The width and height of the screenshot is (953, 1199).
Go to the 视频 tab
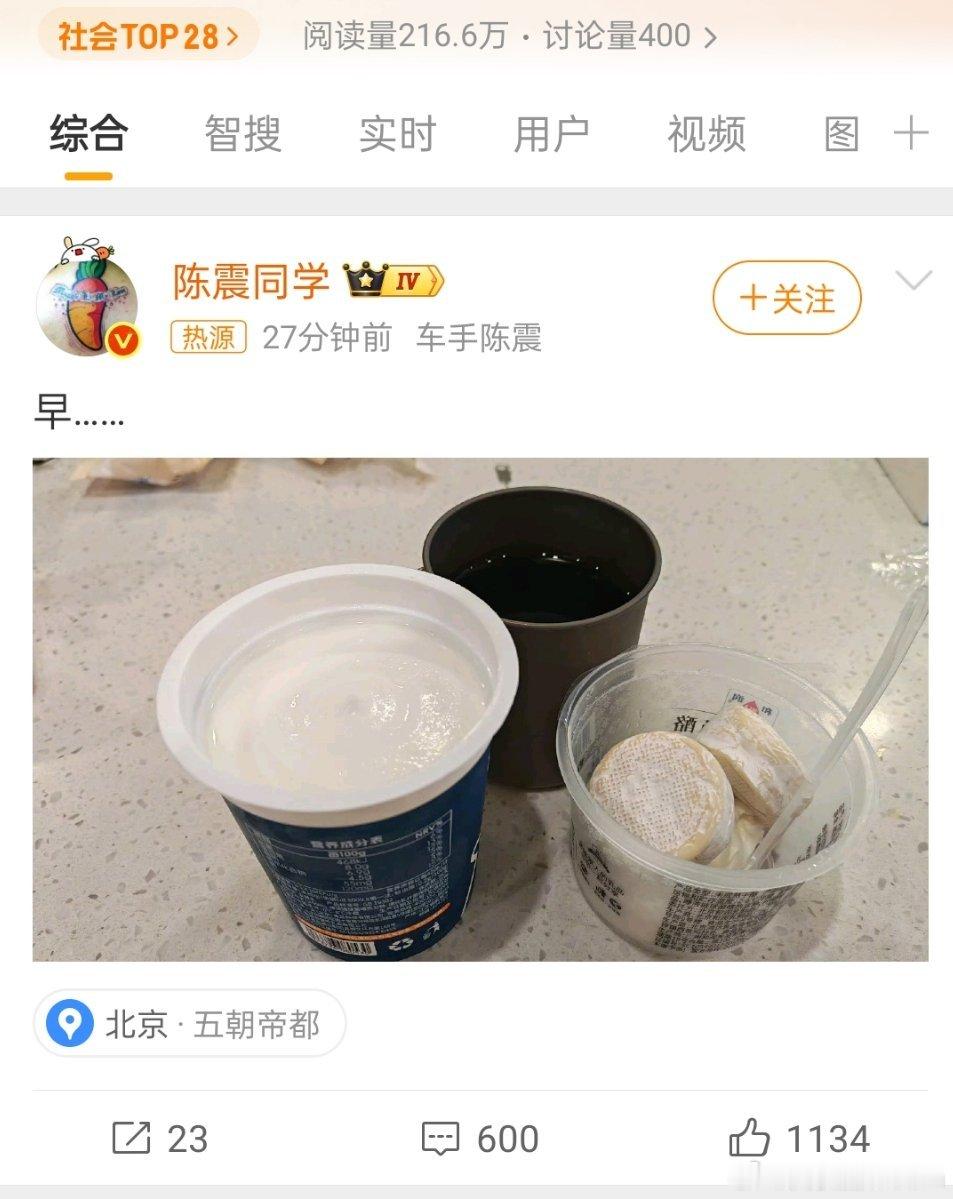[x=706, y=134]
